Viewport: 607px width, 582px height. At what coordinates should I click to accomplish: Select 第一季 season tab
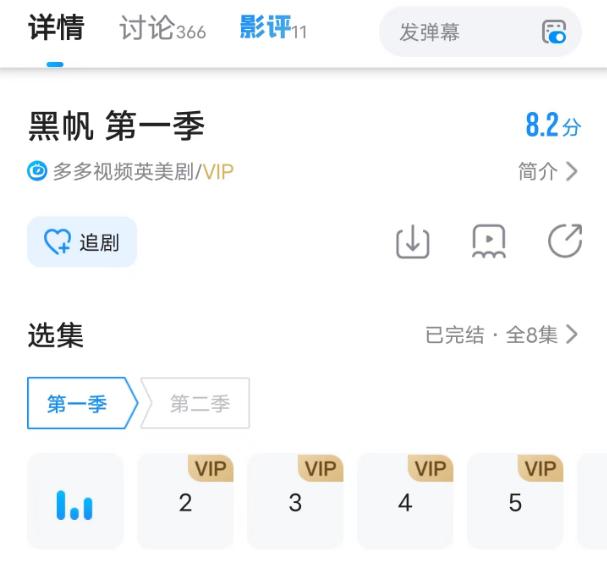[79, 404]
